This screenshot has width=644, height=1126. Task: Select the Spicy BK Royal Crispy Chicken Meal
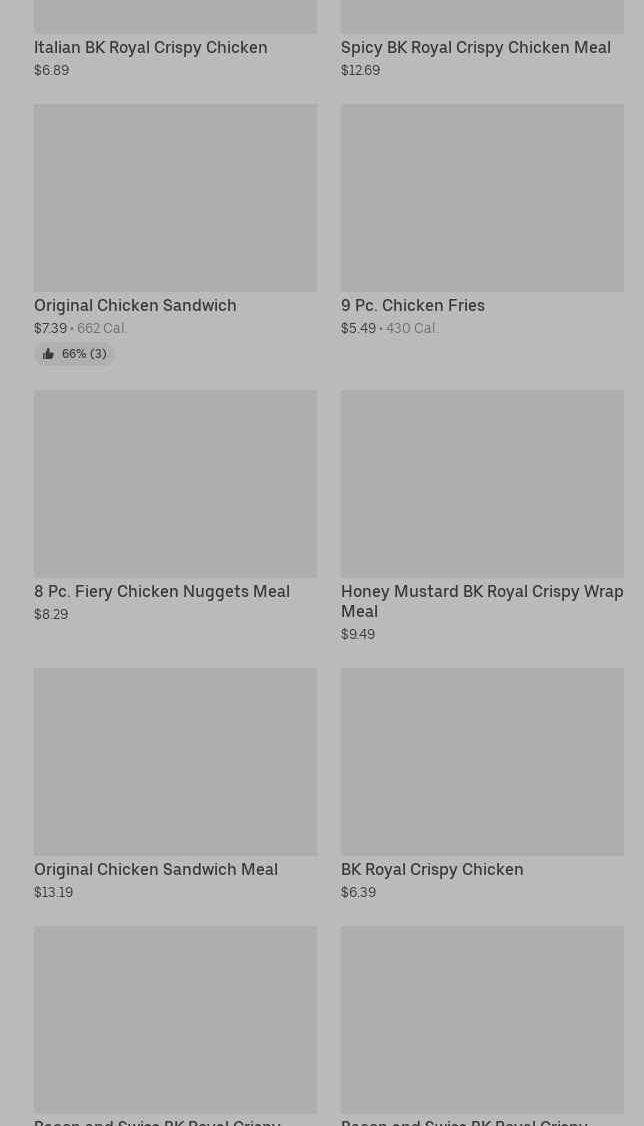point(475,47)
